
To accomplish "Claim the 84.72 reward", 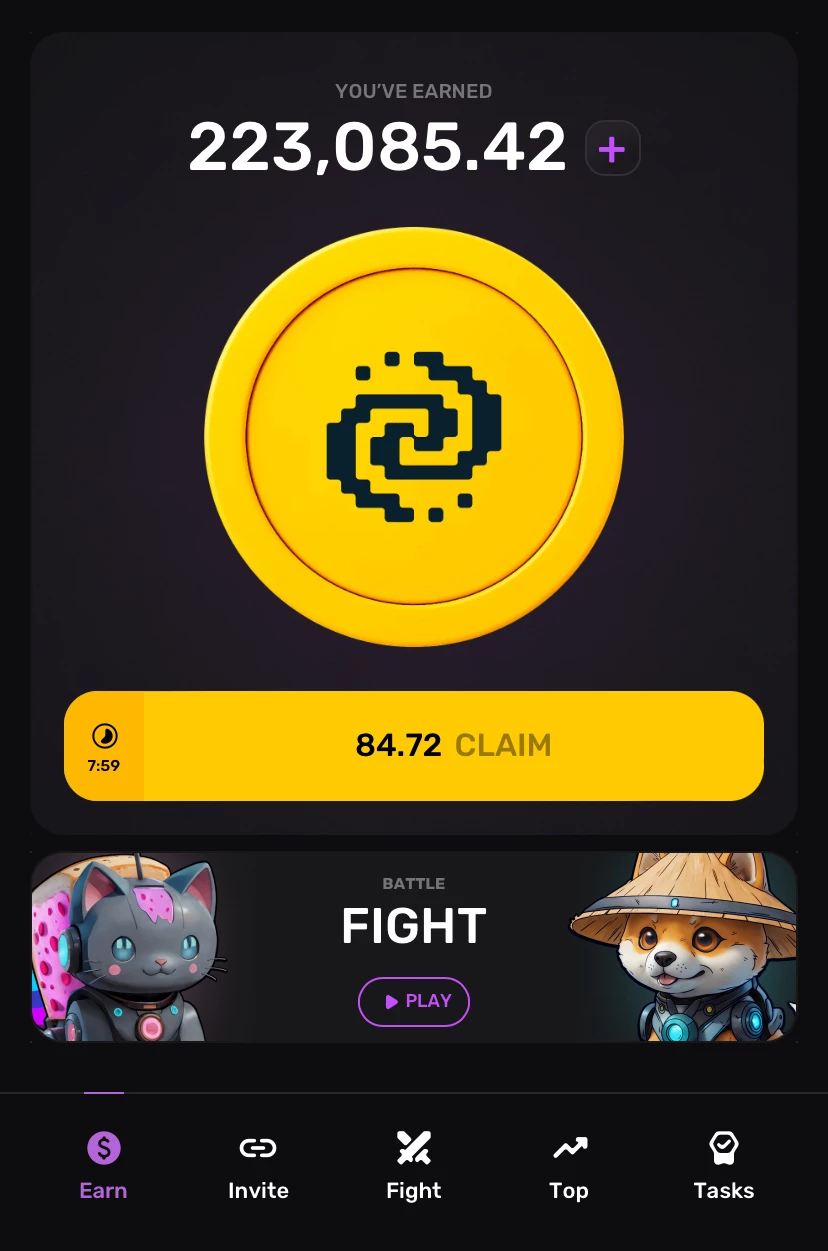I will click(x=414, y=746).
